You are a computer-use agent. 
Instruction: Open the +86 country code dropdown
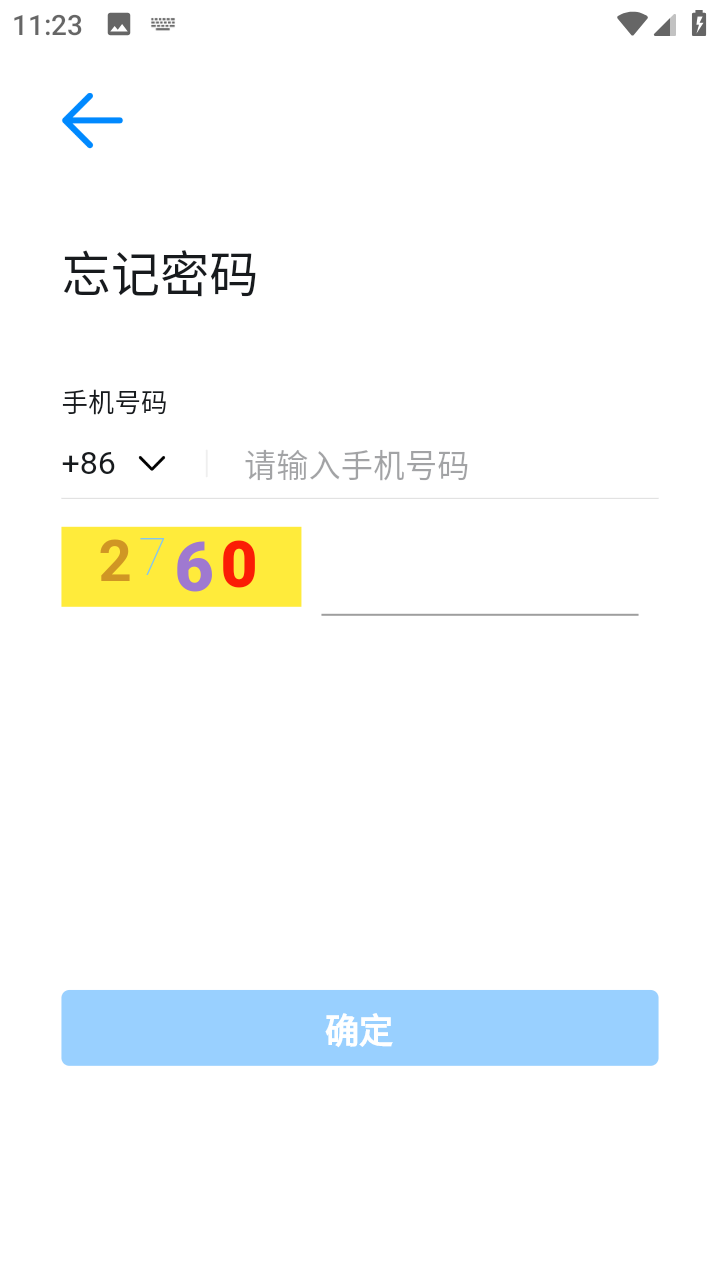tap(115, 463)
